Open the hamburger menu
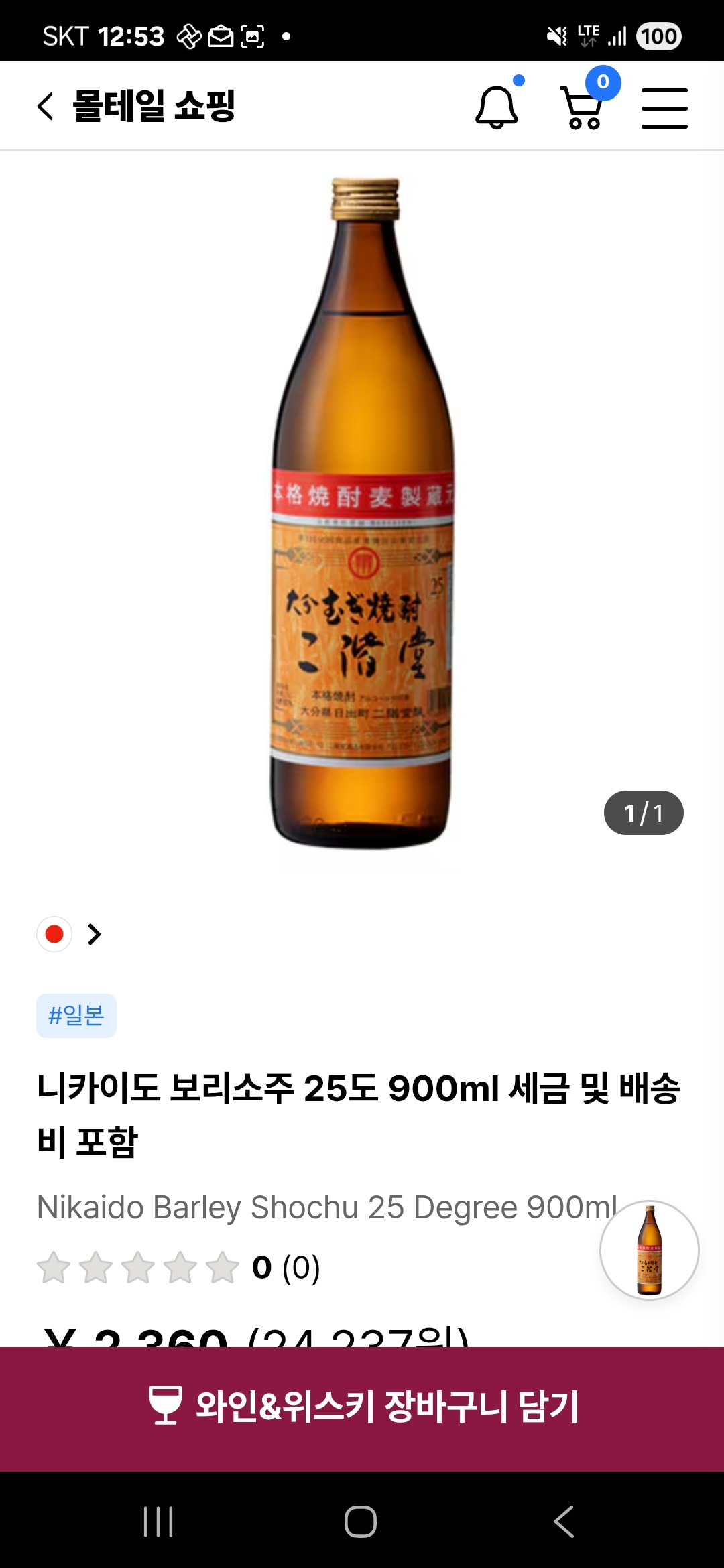 664,108
